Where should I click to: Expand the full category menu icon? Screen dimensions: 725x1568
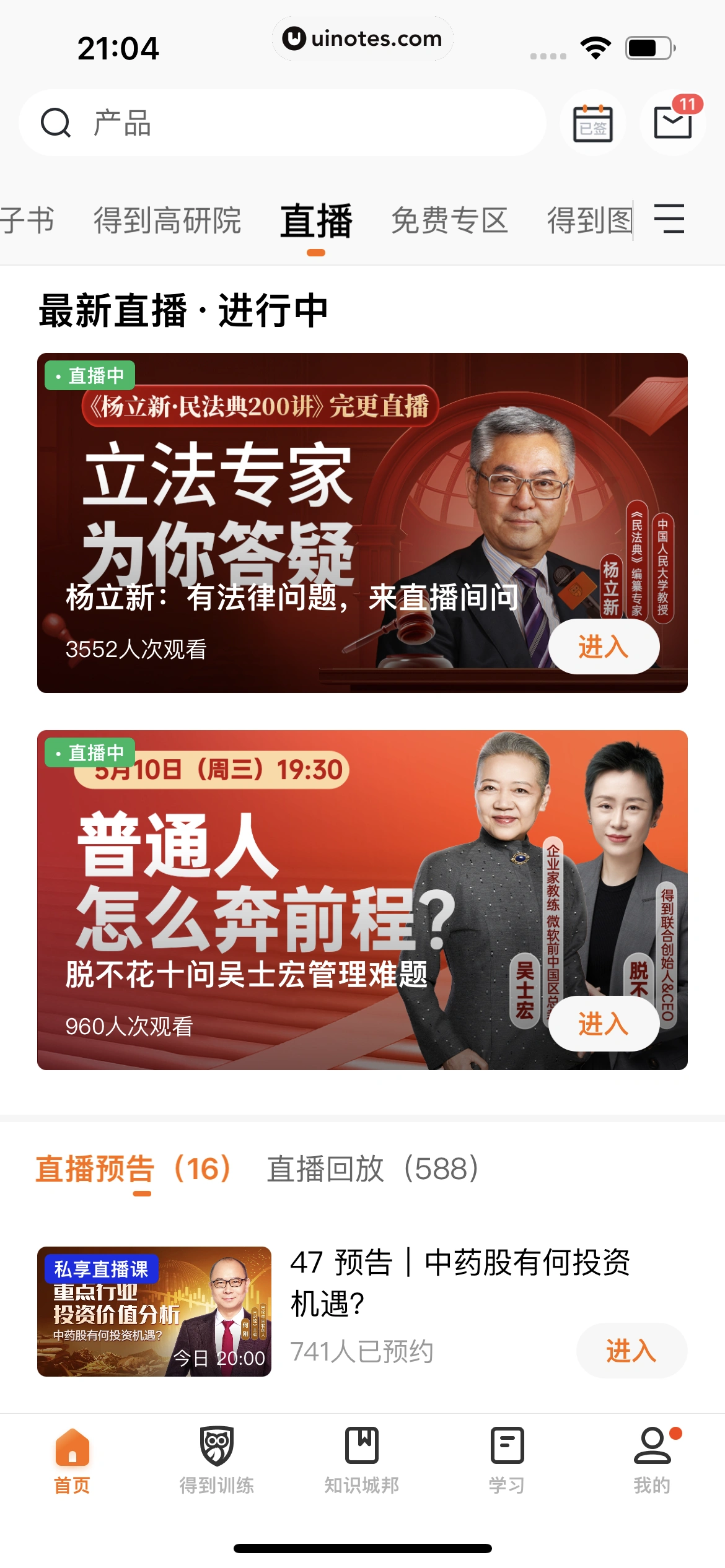tap(669, 219)
